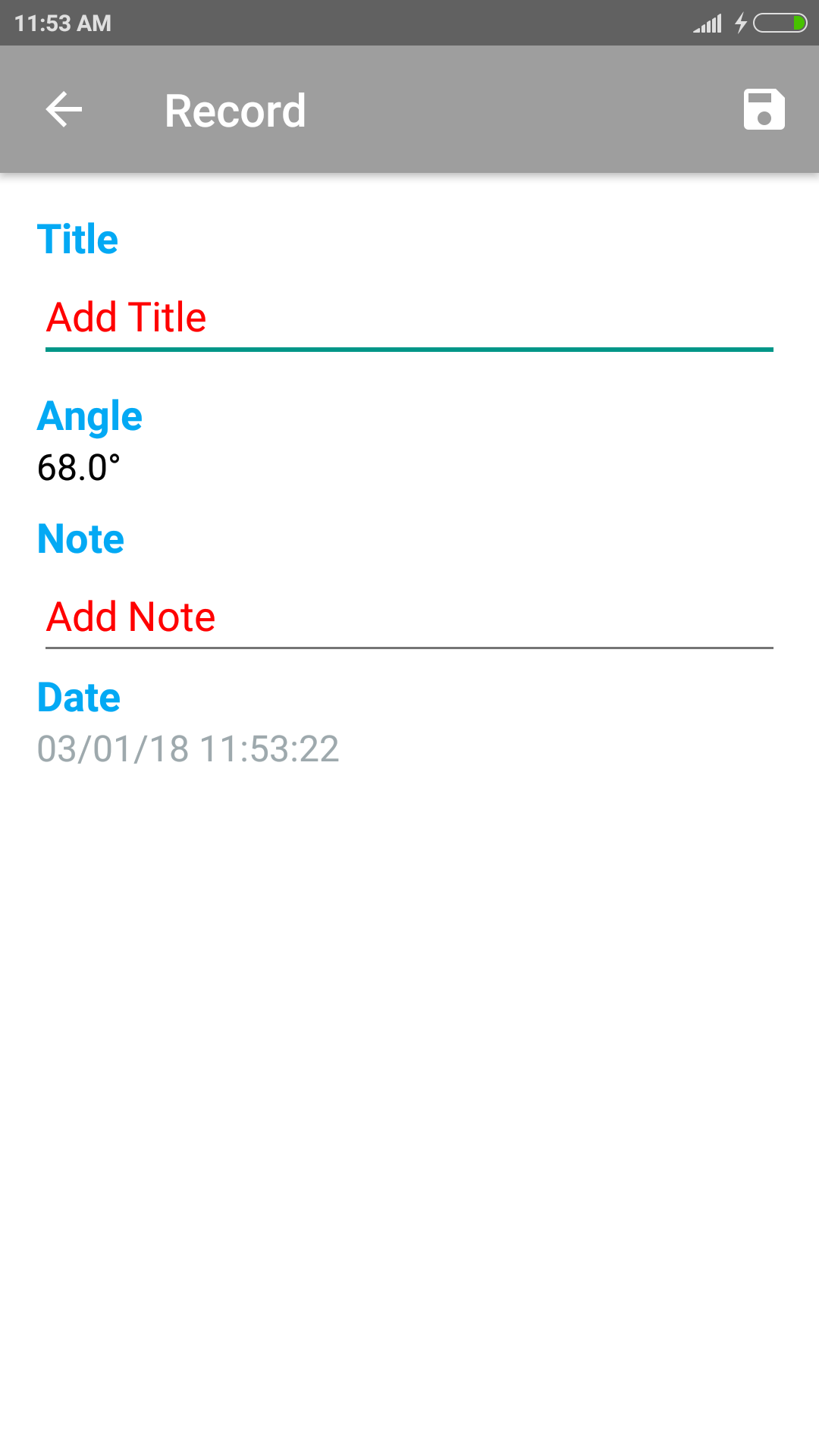Click the battery charging indicator
Image resolution: width=819 pixels, height=1456 pixels.
tap(780, 24)
